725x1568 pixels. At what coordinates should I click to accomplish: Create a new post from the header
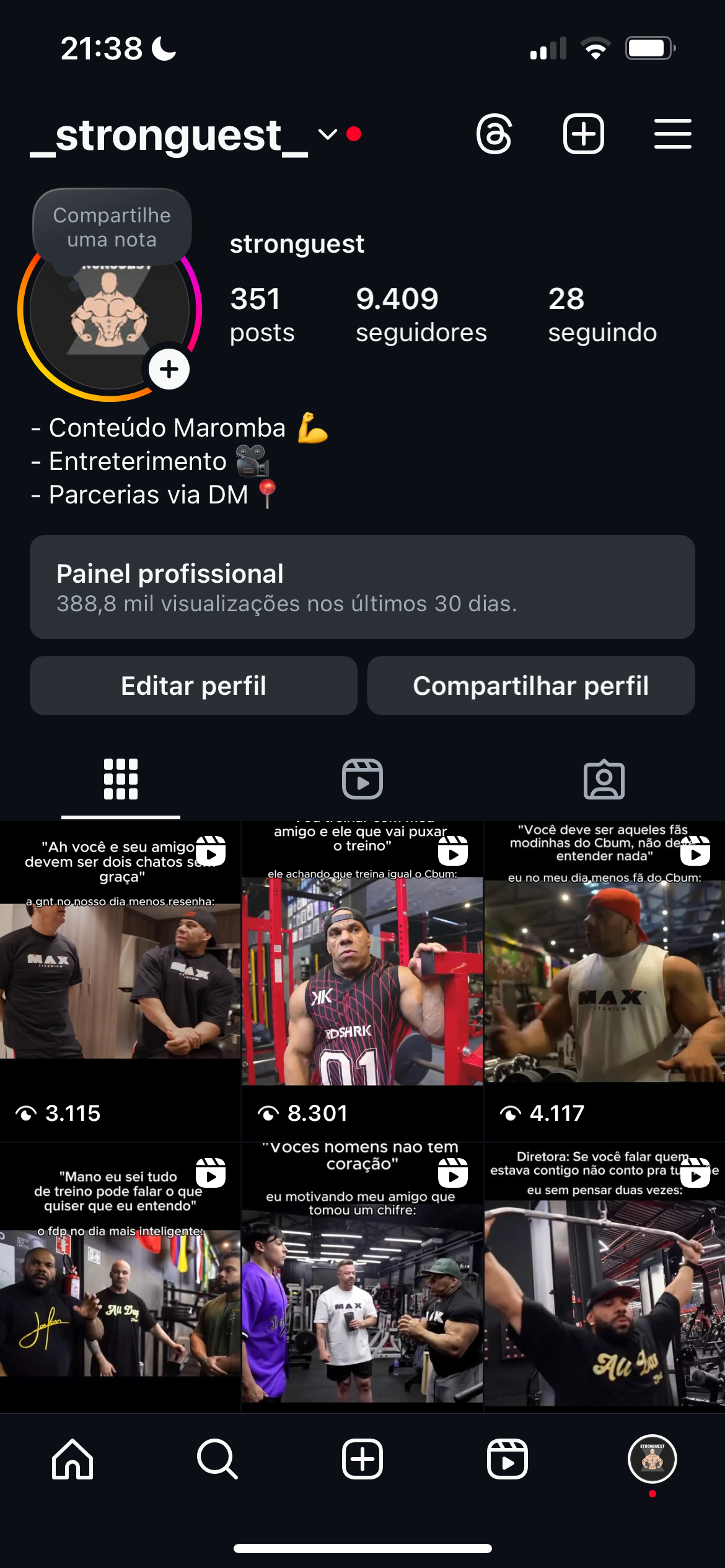point(583,134)
